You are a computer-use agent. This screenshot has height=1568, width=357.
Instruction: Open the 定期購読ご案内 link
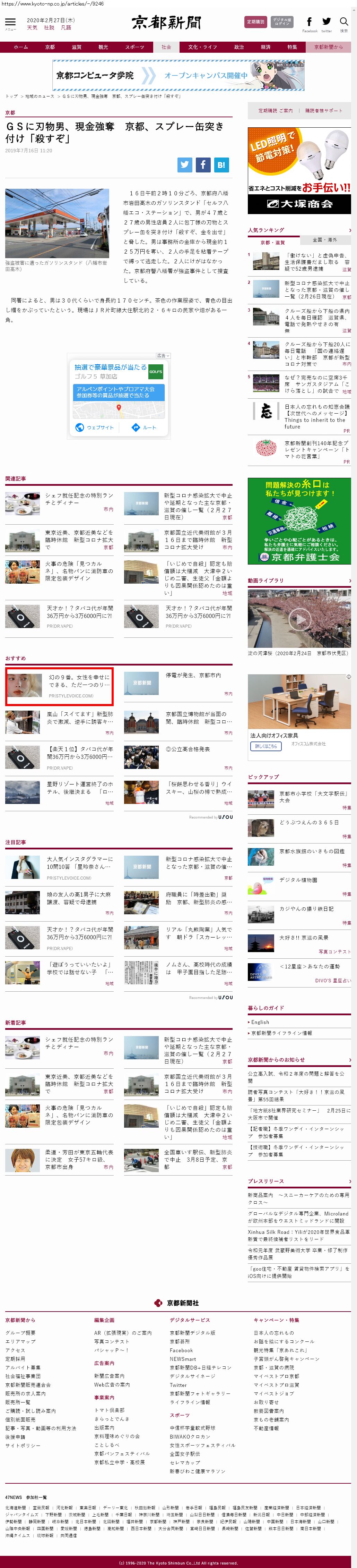pyautogui.click(x=276, y=111)
